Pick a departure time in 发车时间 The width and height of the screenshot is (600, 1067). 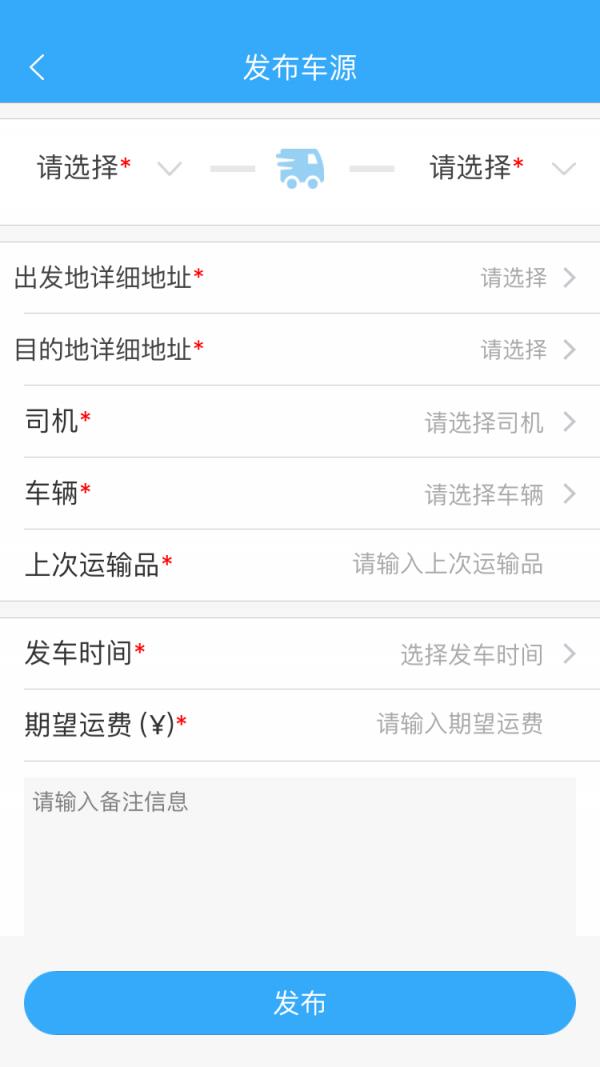(x=300, y=653)
